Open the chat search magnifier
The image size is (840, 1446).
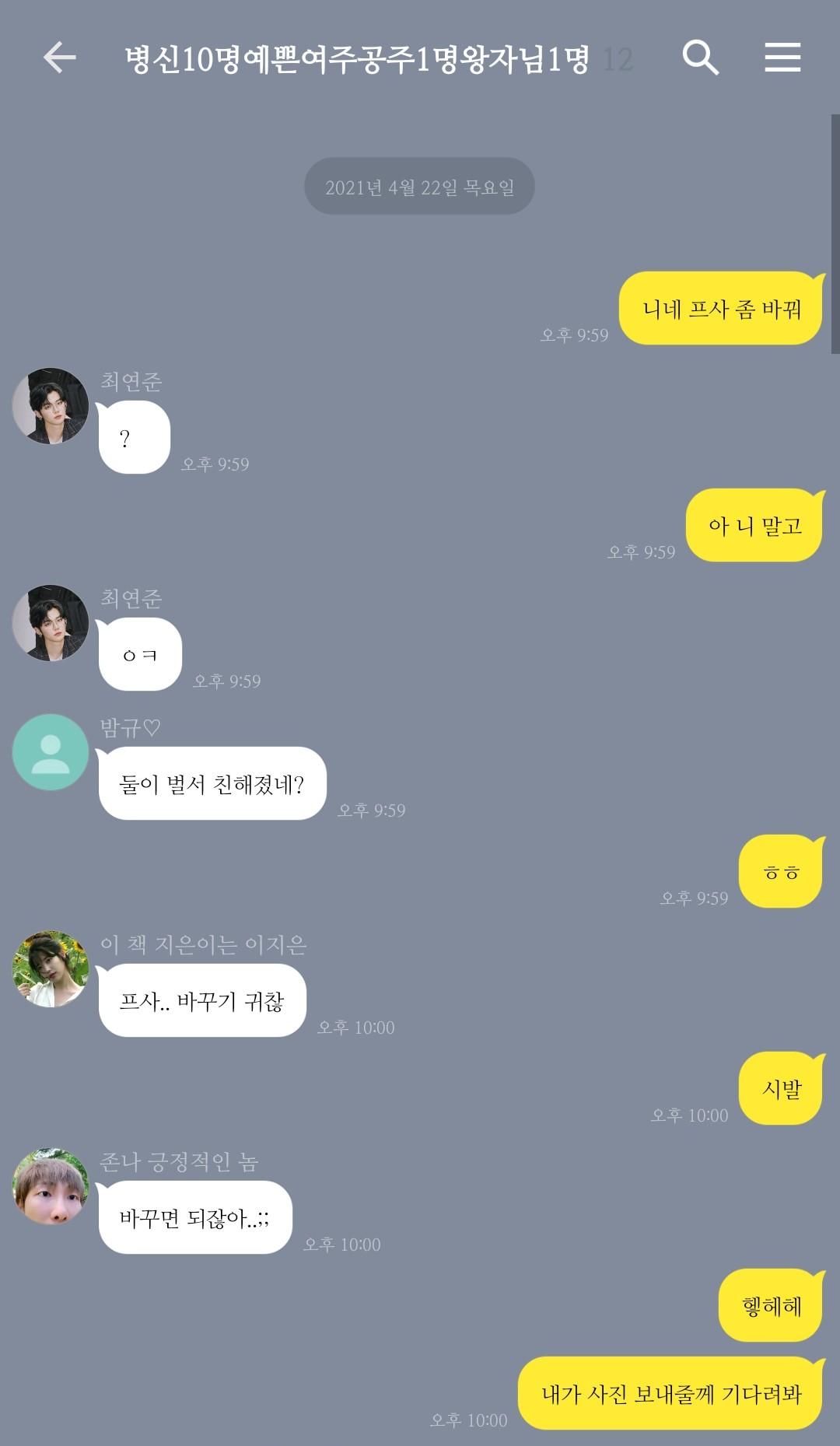click(x=700, y=58)
